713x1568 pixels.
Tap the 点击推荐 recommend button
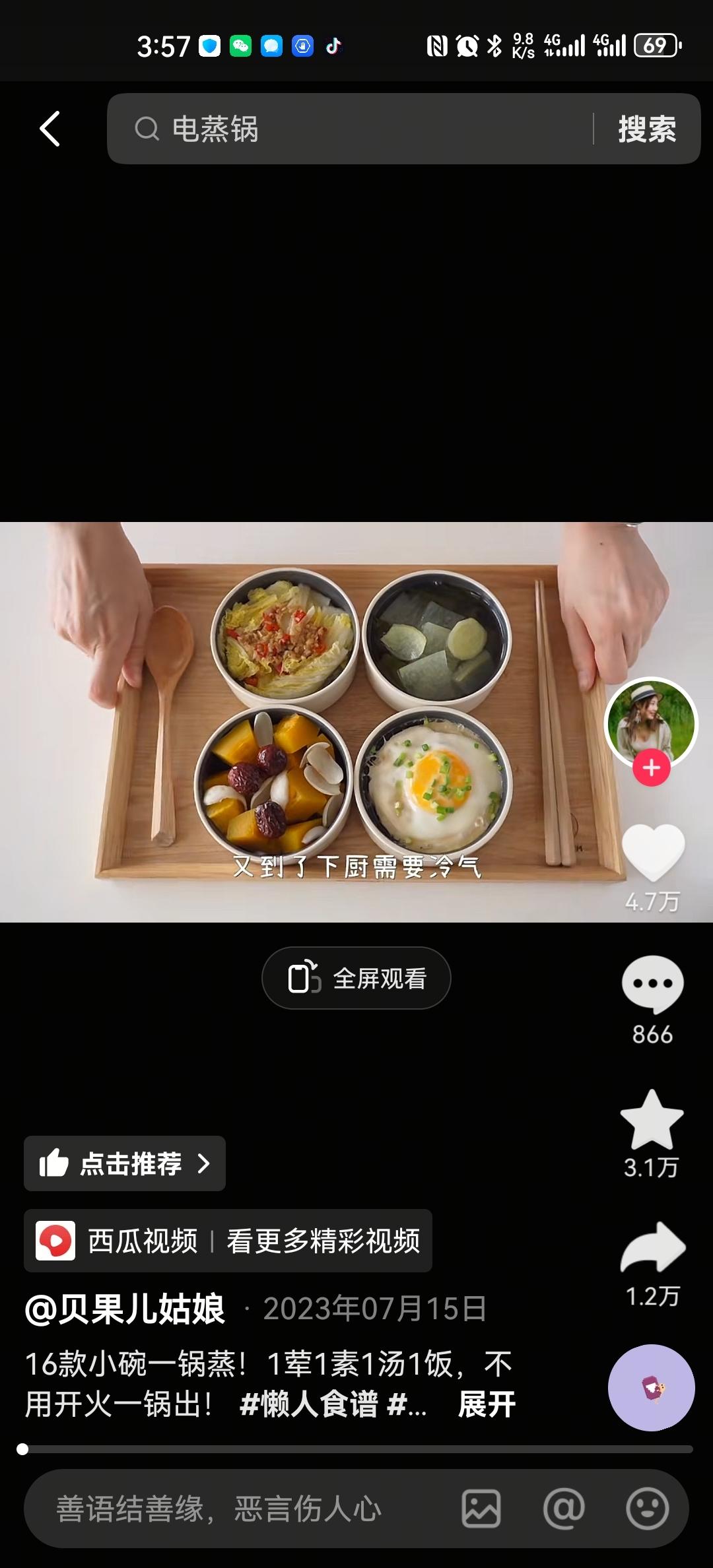pyautogui.click(x=125, y=1163)
